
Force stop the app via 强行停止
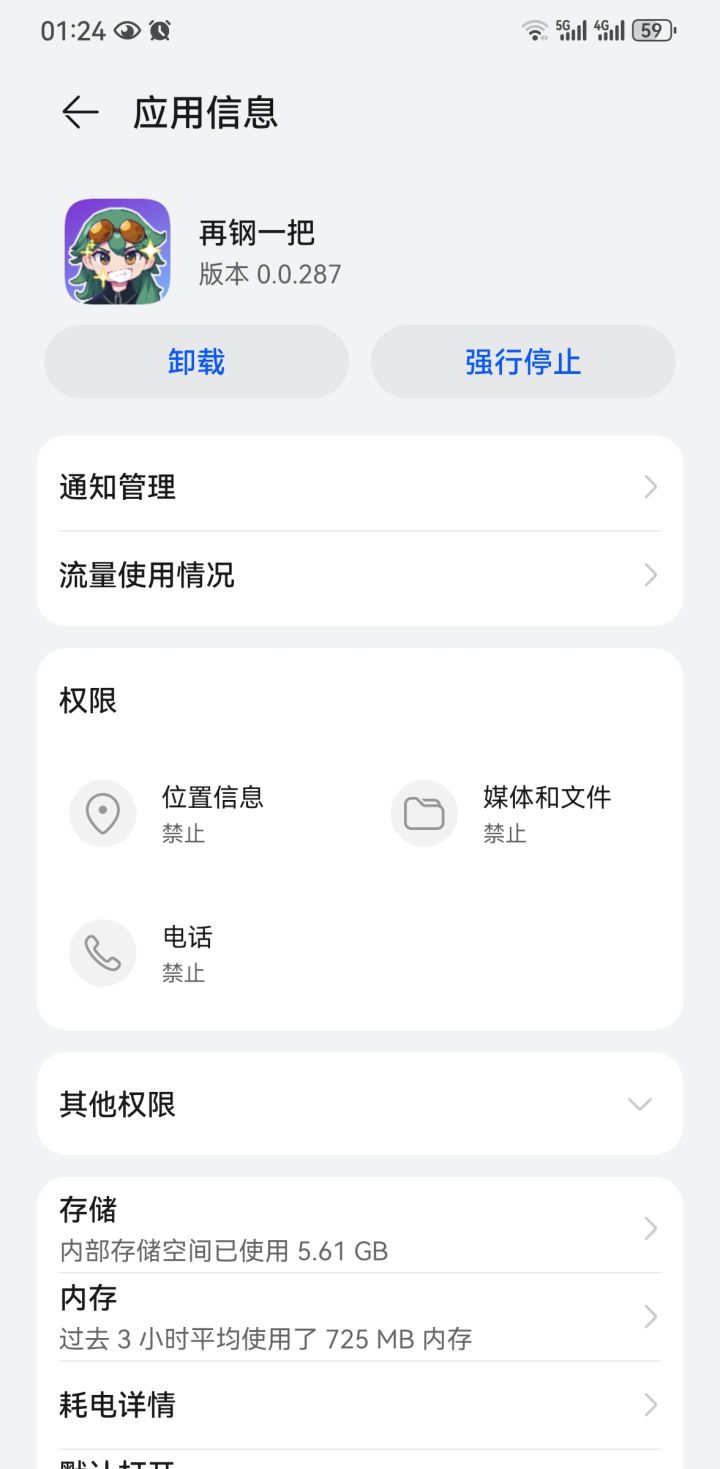pyautogui.click(x=523, y=362)
